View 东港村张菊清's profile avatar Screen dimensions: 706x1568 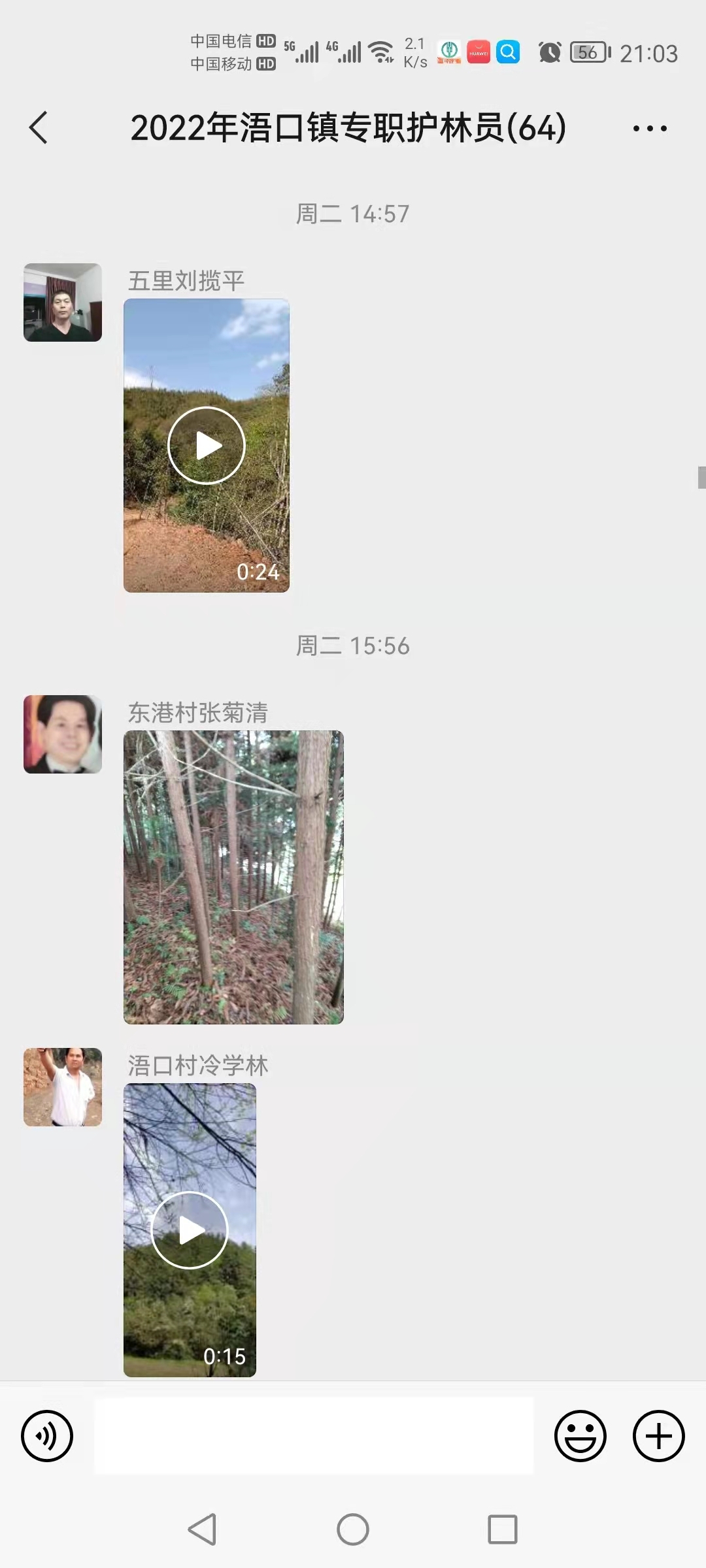point(63,734)
